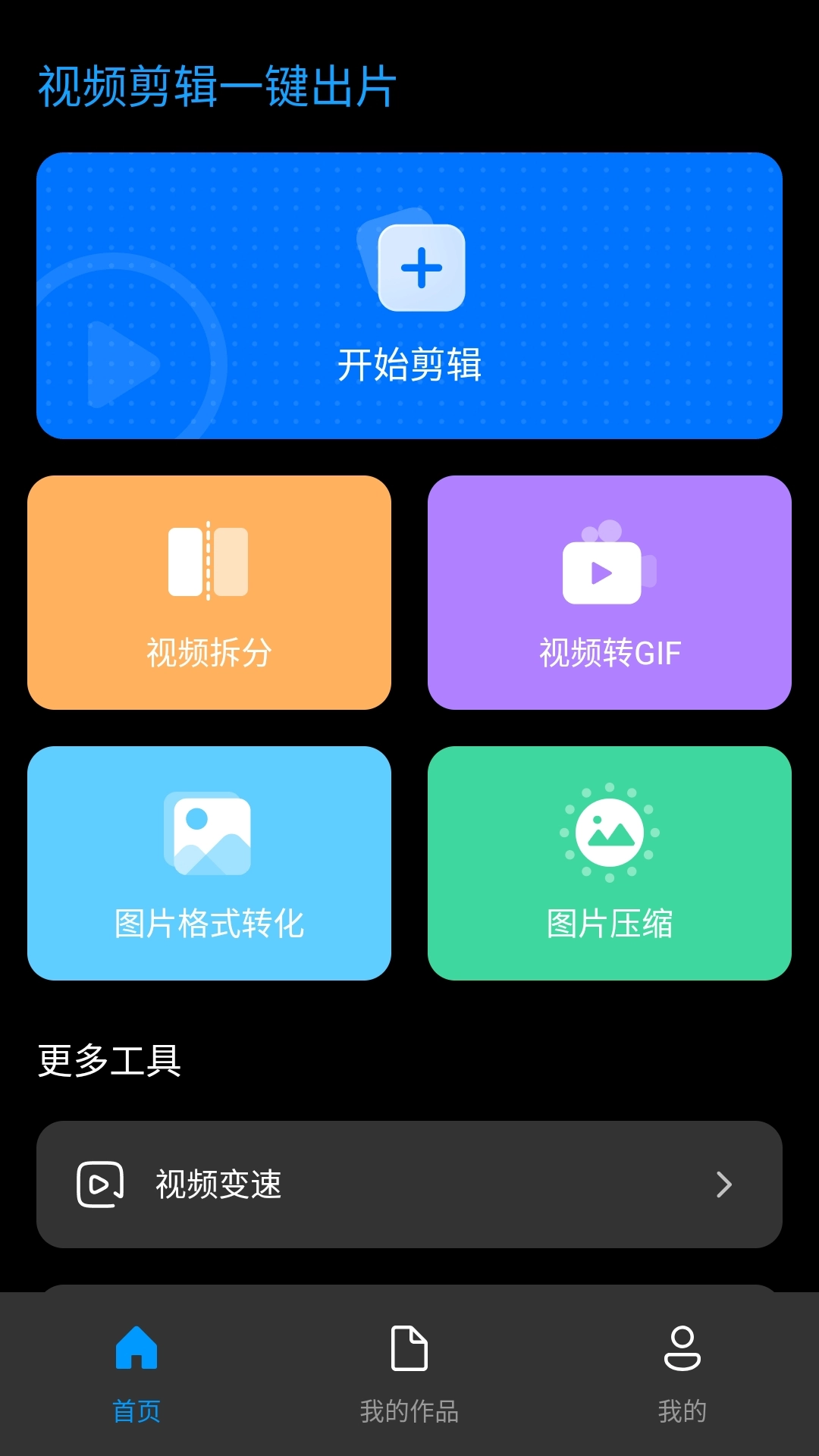Click the 更多工具 section heading
The width and height of the screenshot is (819, 1456).
click(108, 1062)
